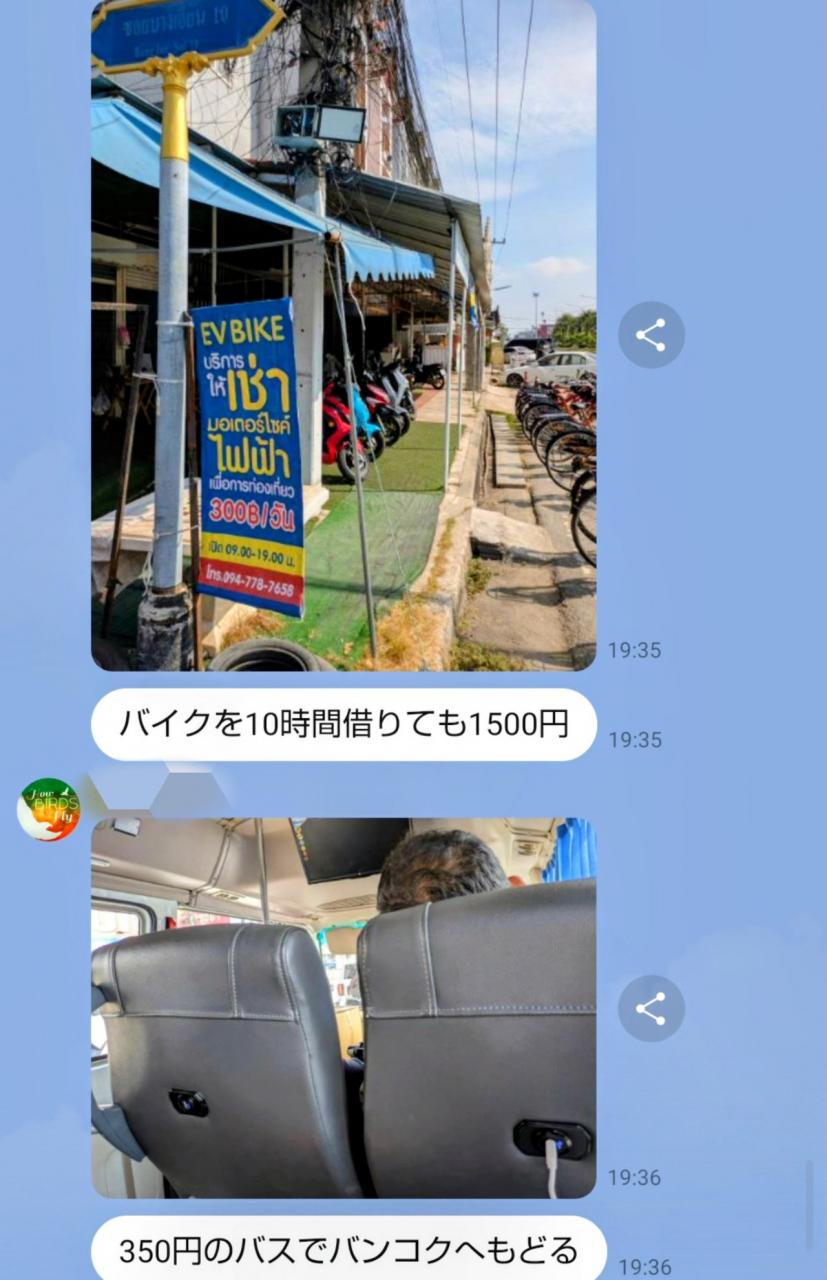
Task: Open the EV BIKE rental sign photo
Action: [343, 335]
